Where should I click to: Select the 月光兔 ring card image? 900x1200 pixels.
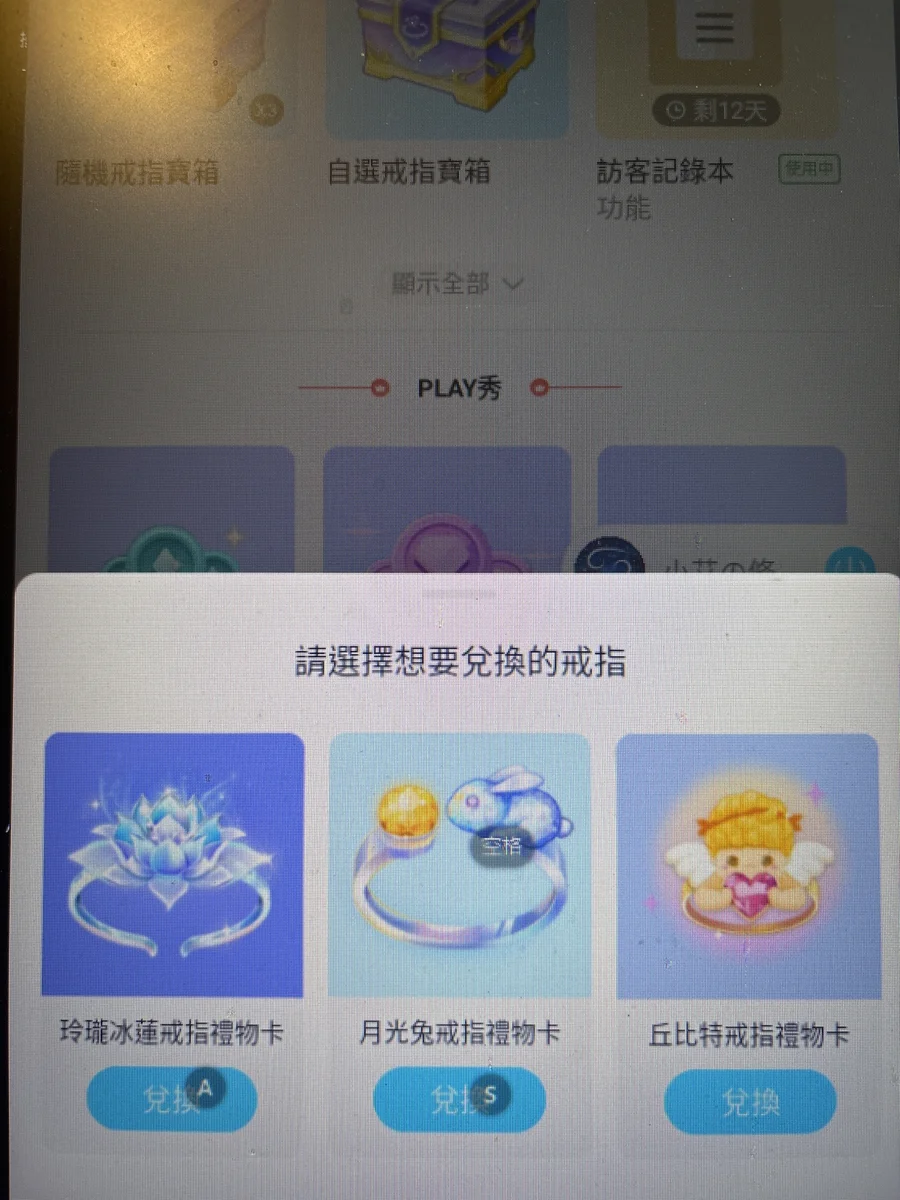[460, 865]
